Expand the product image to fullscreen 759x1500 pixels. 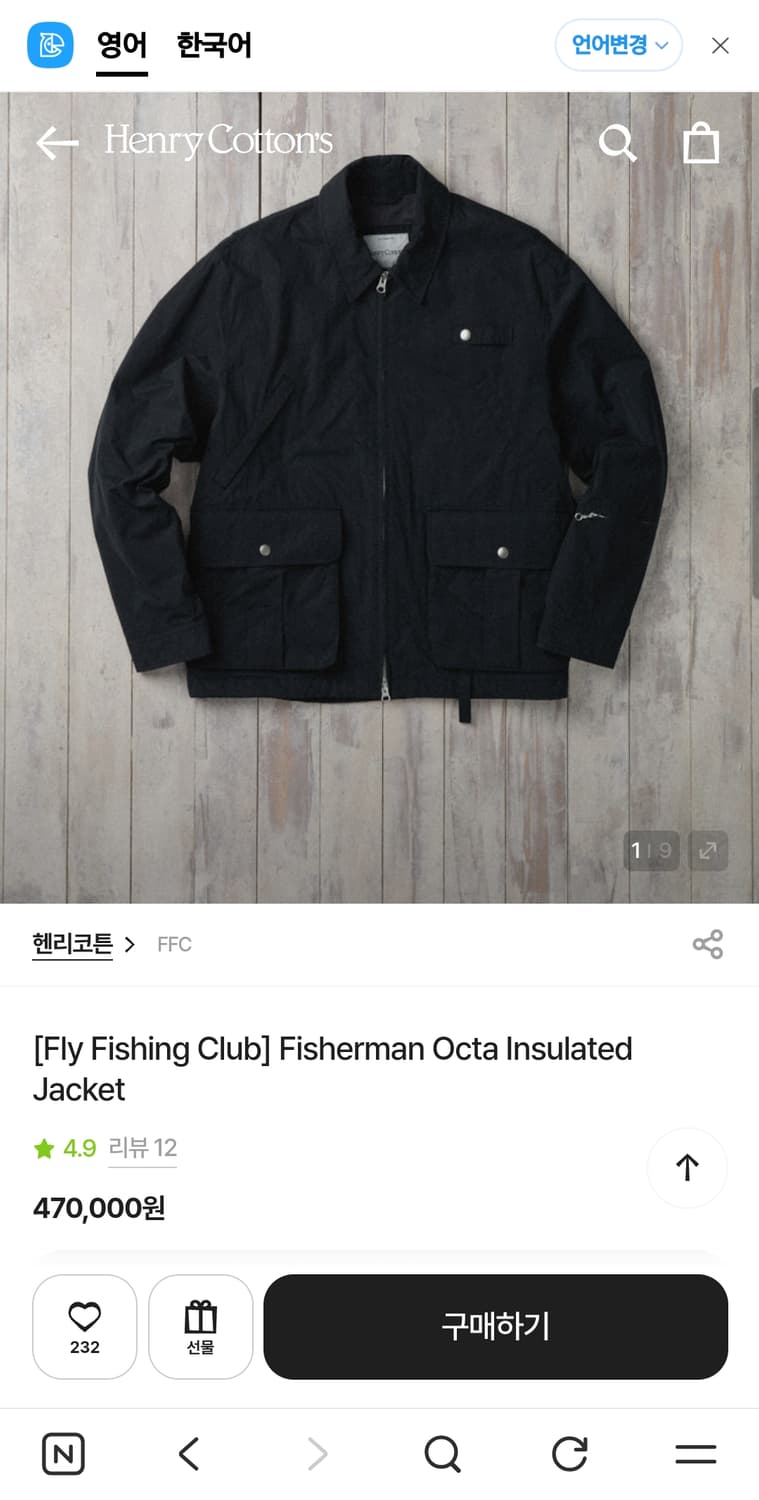(x=708, y=851)
